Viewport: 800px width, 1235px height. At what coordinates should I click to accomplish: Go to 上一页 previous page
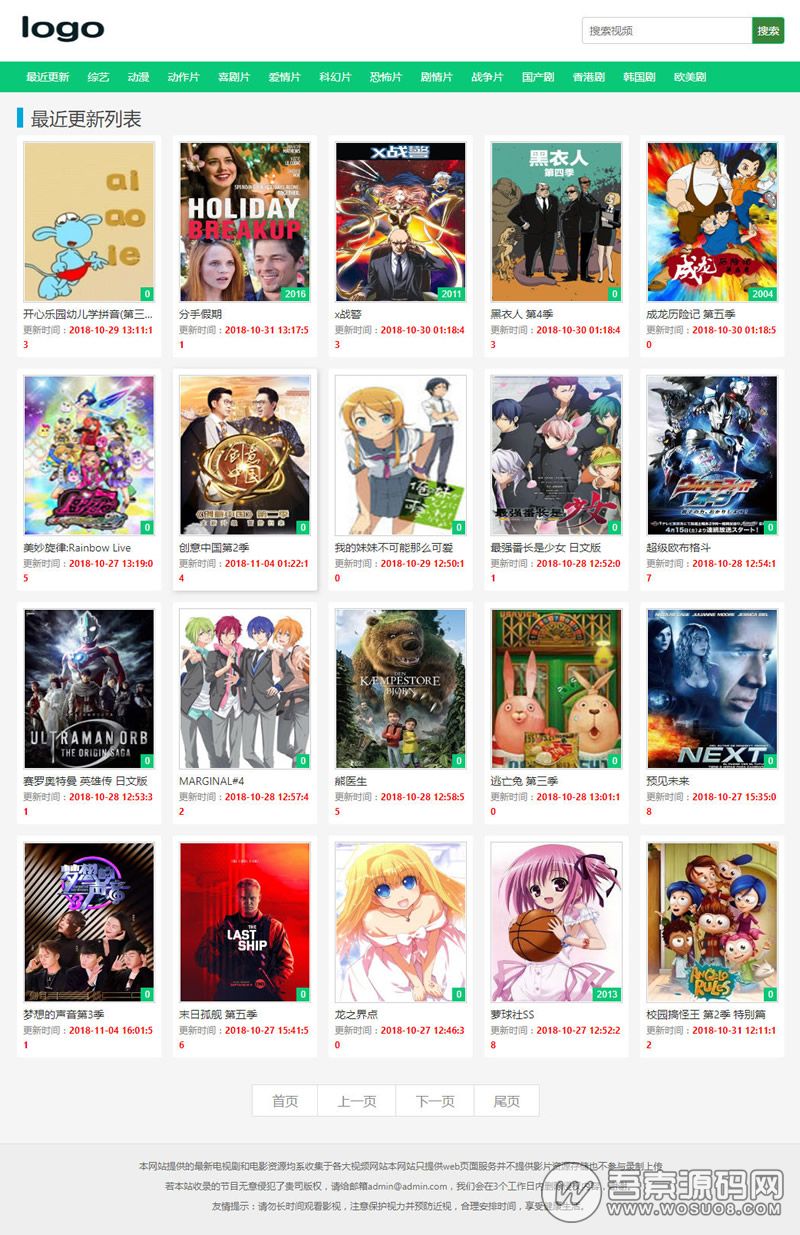point(357,1101)
